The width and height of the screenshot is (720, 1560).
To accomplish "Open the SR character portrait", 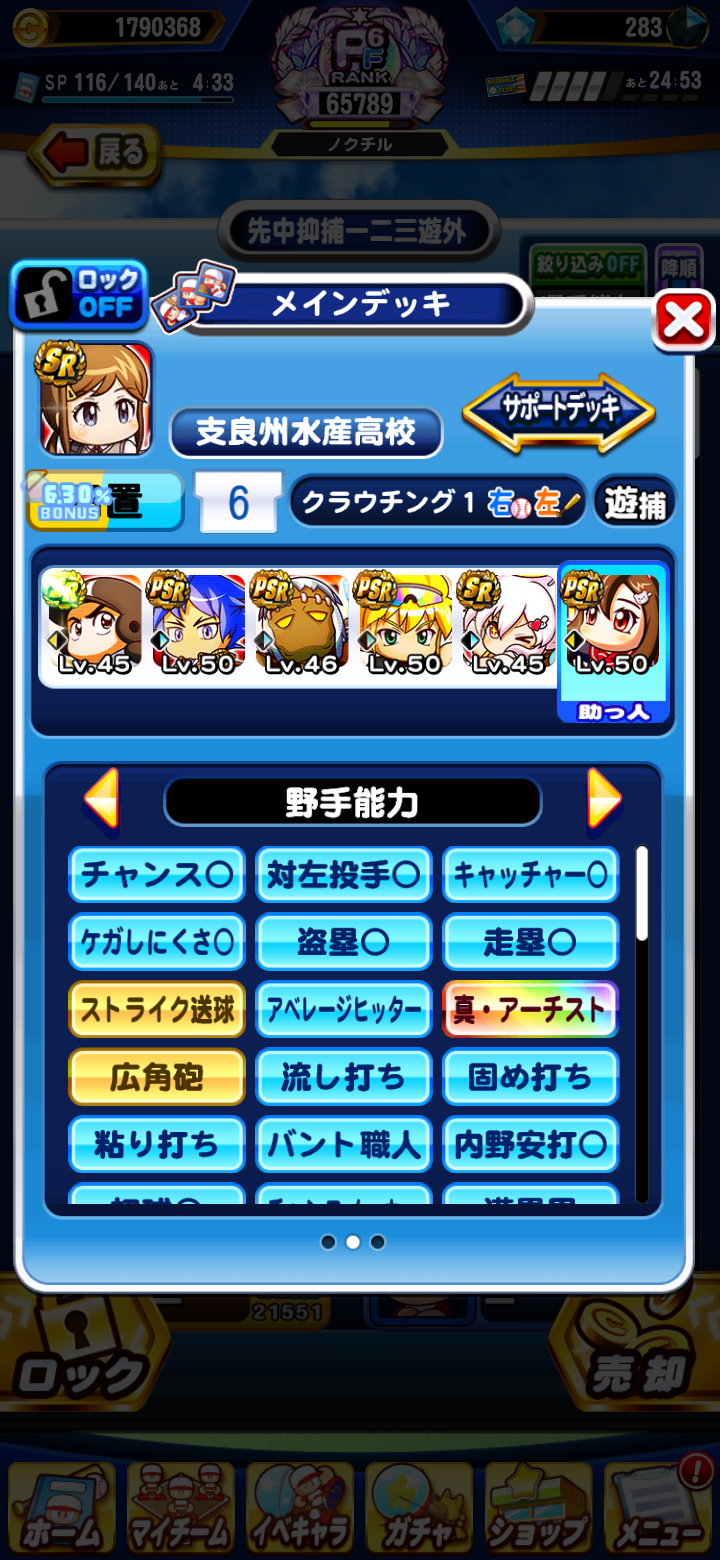I will click(x=96, y=398).
